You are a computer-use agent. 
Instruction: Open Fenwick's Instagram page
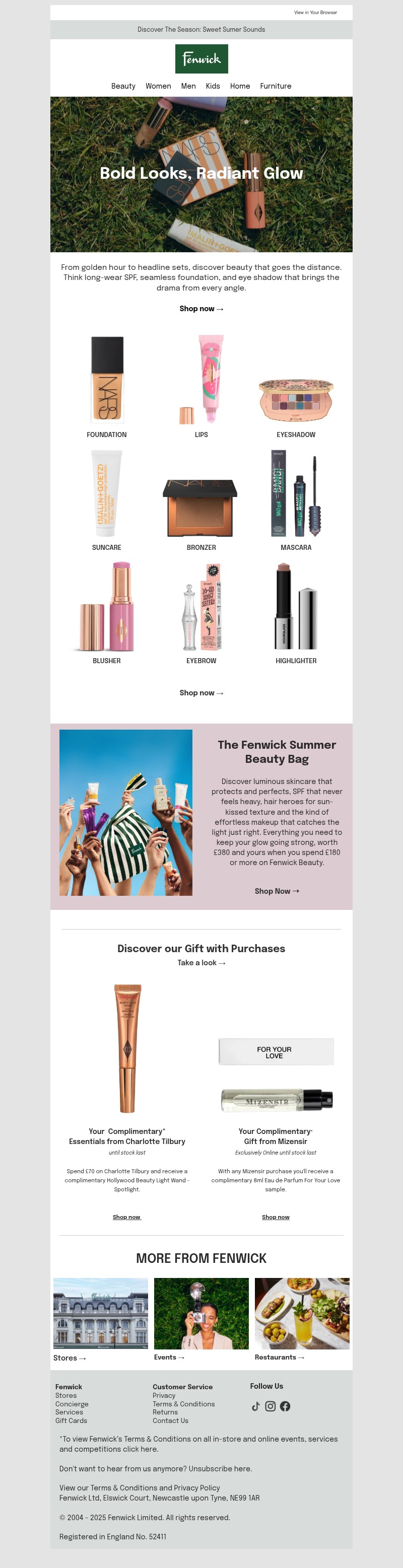(x=271, y=1406)
